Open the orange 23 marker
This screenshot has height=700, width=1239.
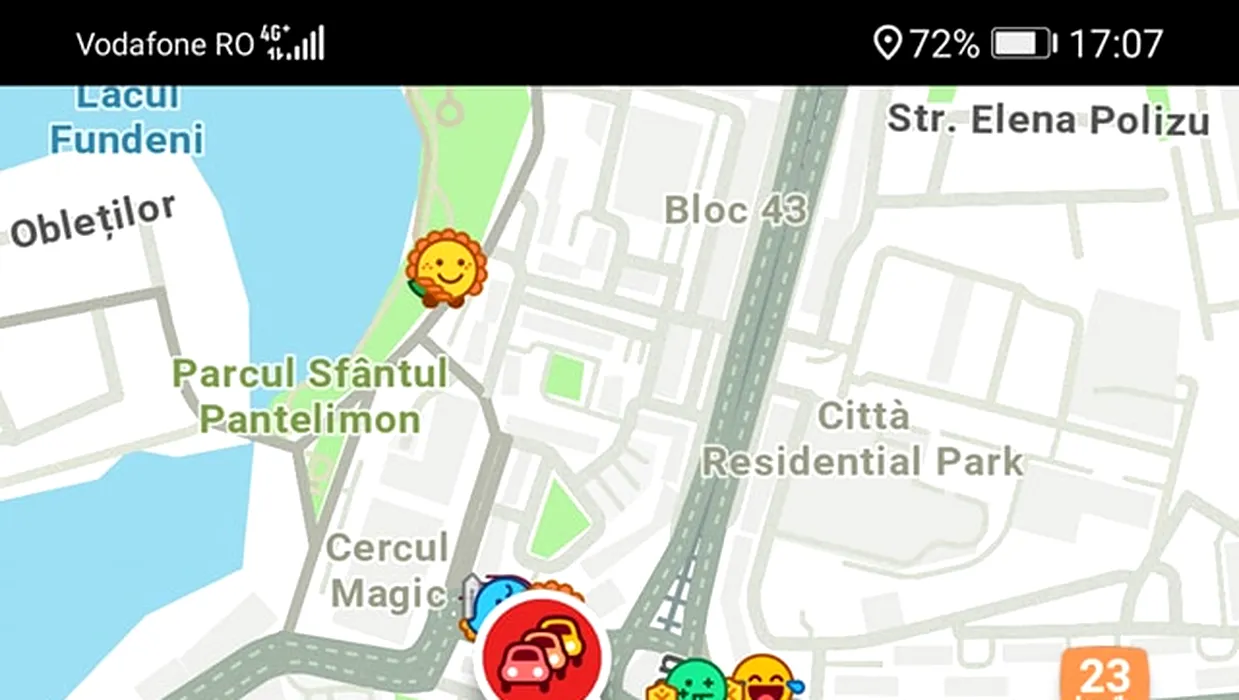point(1103,675)
